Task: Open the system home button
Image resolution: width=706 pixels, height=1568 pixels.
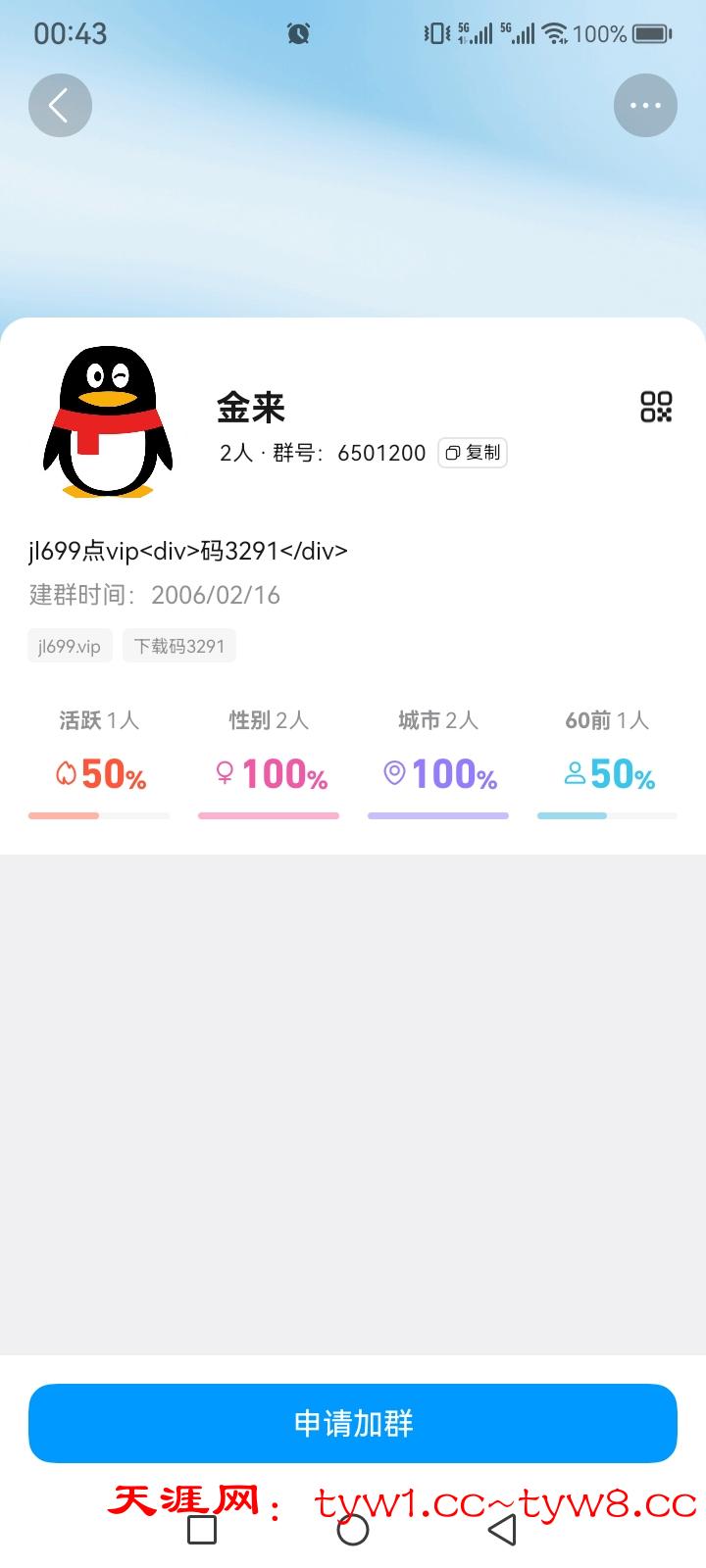Action: point(353,1530)
